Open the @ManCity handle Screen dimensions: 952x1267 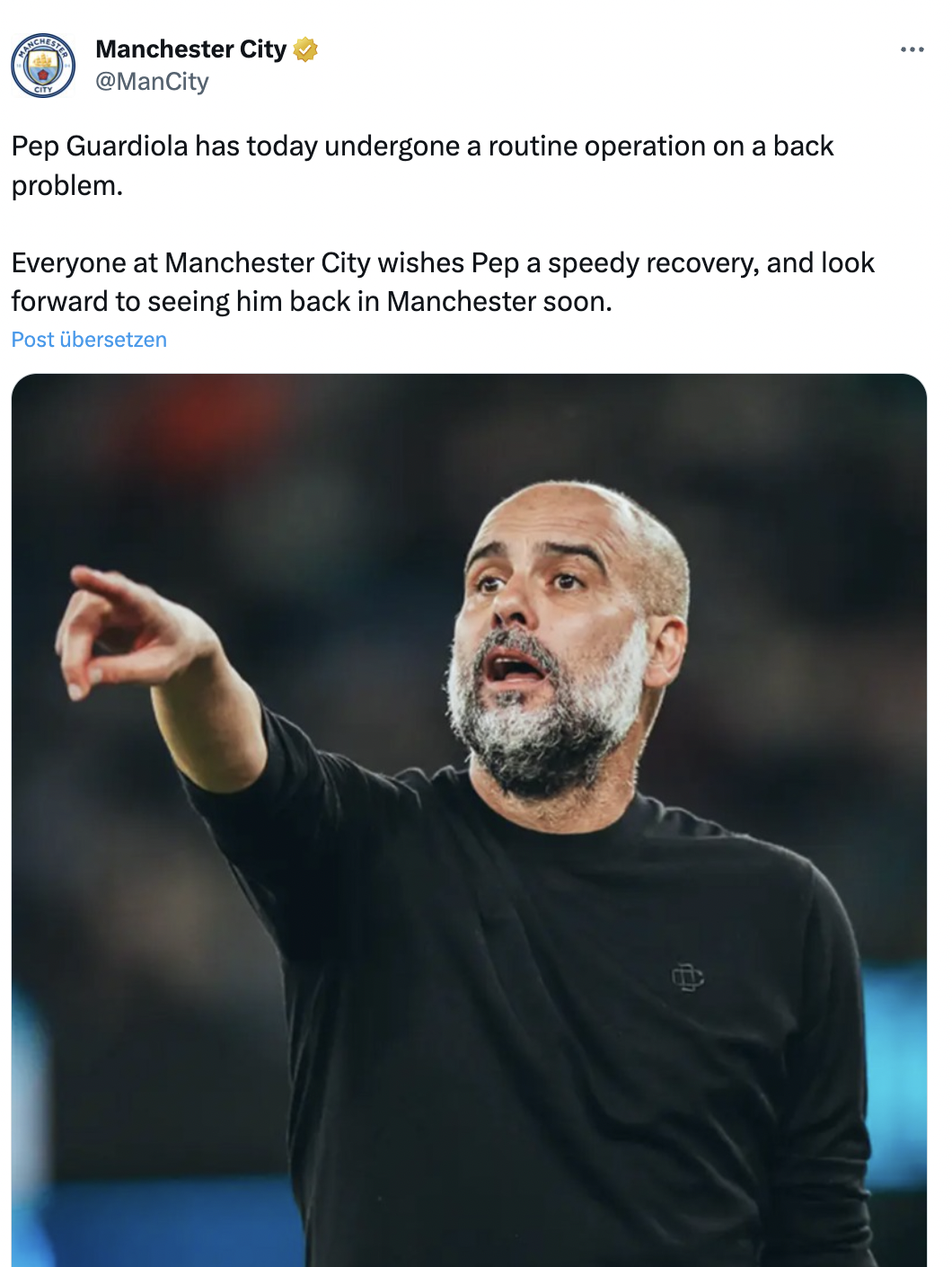click(152, 82)
